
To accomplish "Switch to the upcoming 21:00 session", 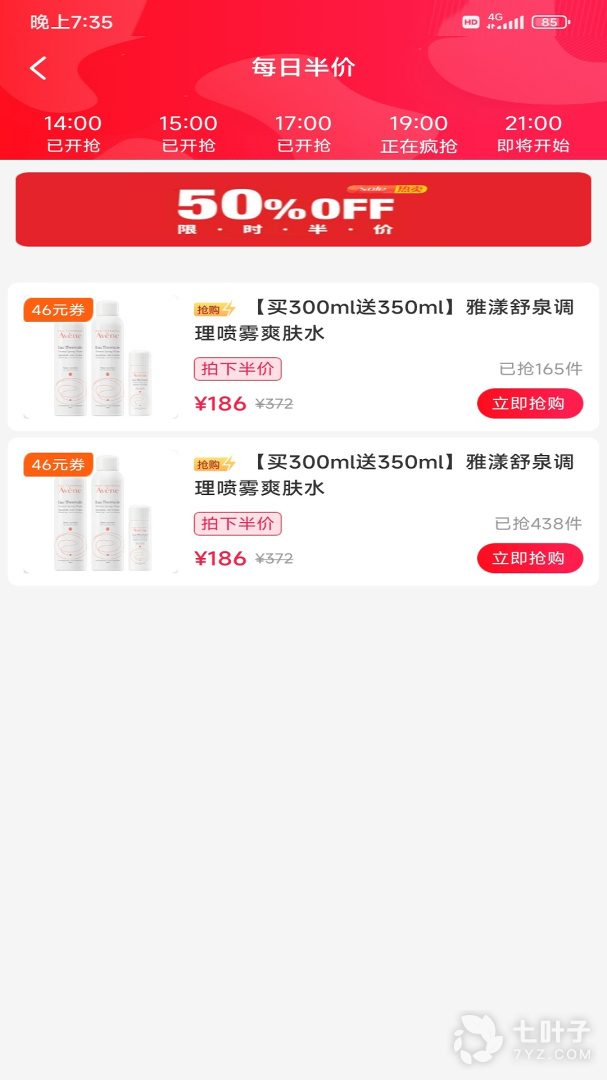I will pyautogui.click(x=533, y=134).
